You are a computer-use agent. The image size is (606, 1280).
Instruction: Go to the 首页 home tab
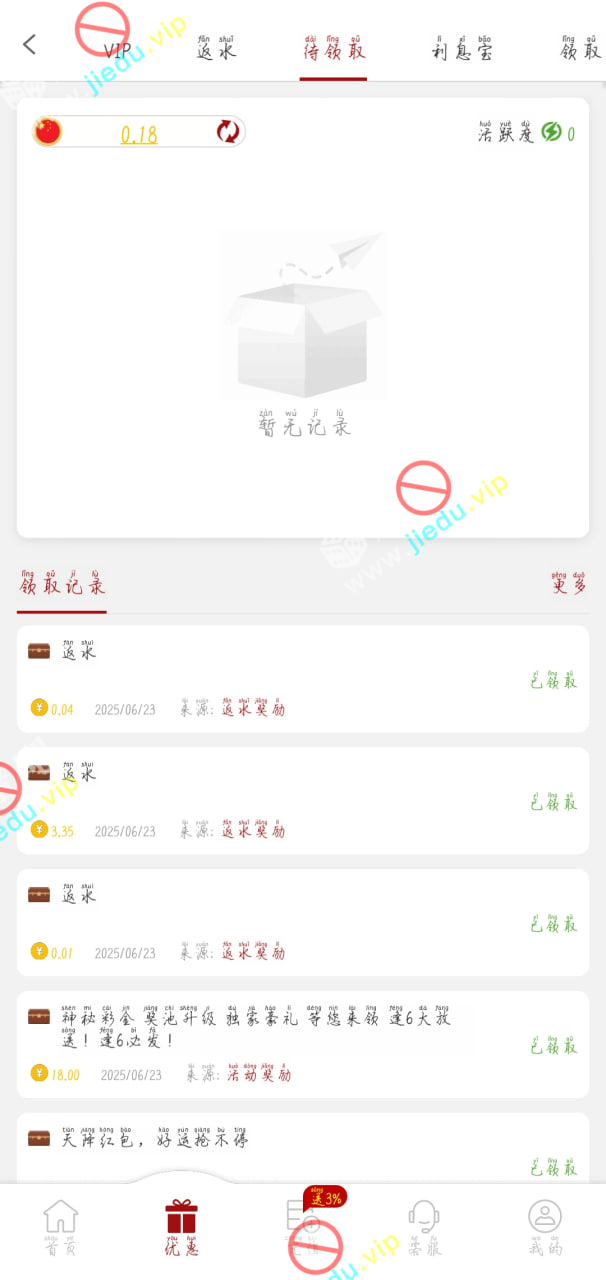pyautogui.click(x=60, y=1227)
